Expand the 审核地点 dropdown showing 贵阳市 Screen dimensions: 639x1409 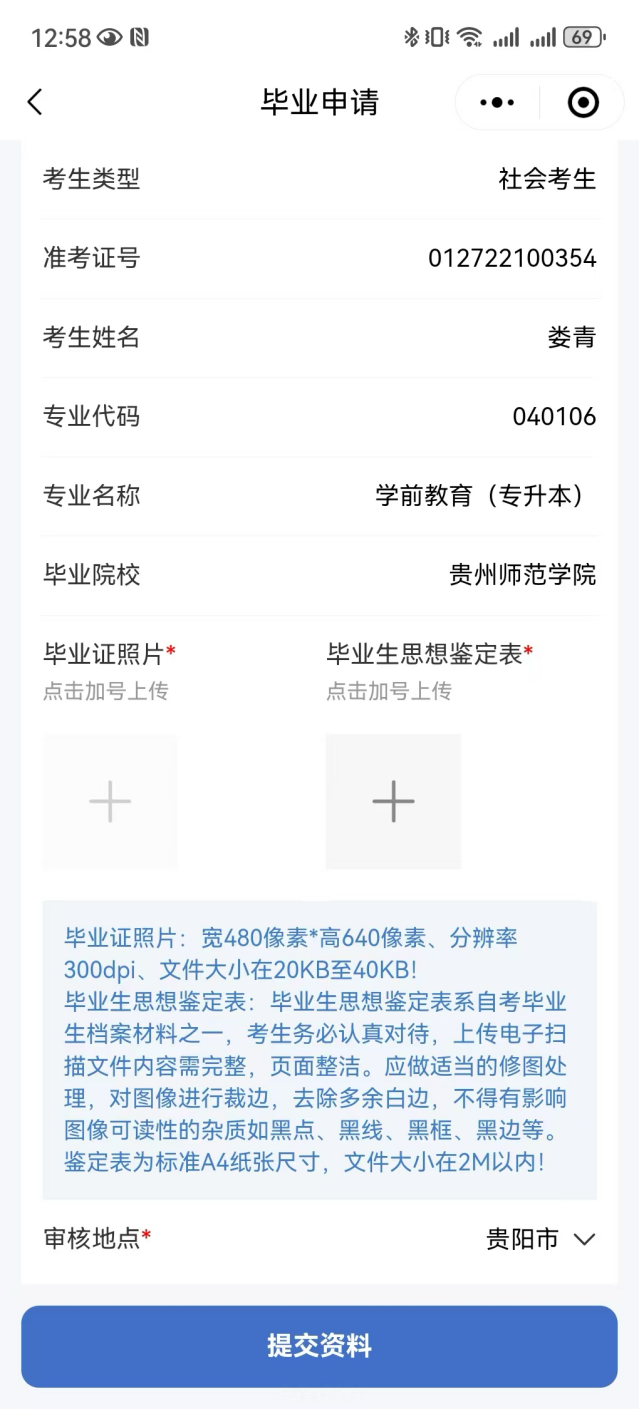541,1239
